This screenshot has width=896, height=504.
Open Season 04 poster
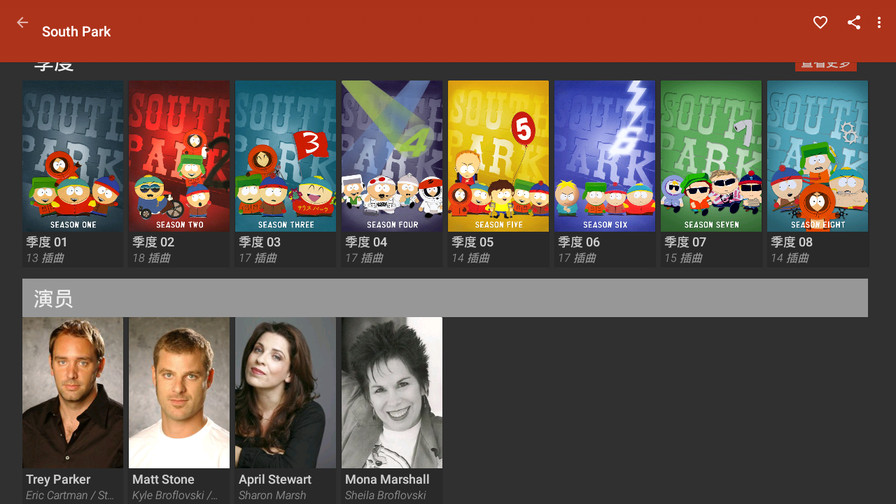(392, 156)
